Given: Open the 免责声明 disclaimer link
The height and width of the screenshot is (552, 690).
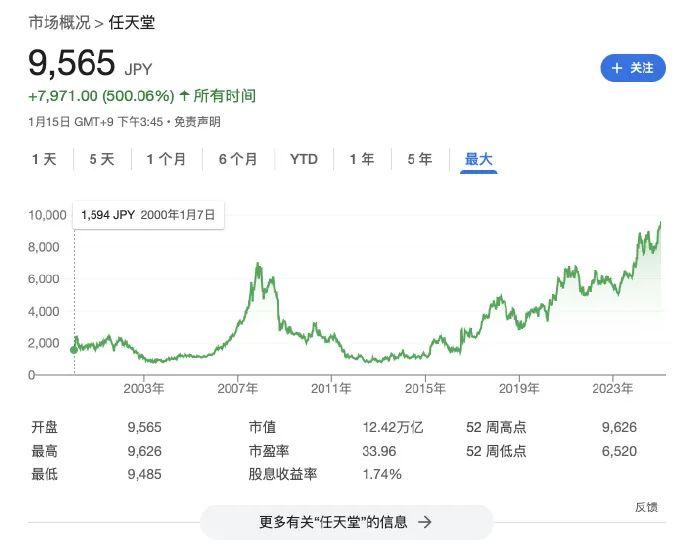Looking at the screenshot, I should pos(197,122).
